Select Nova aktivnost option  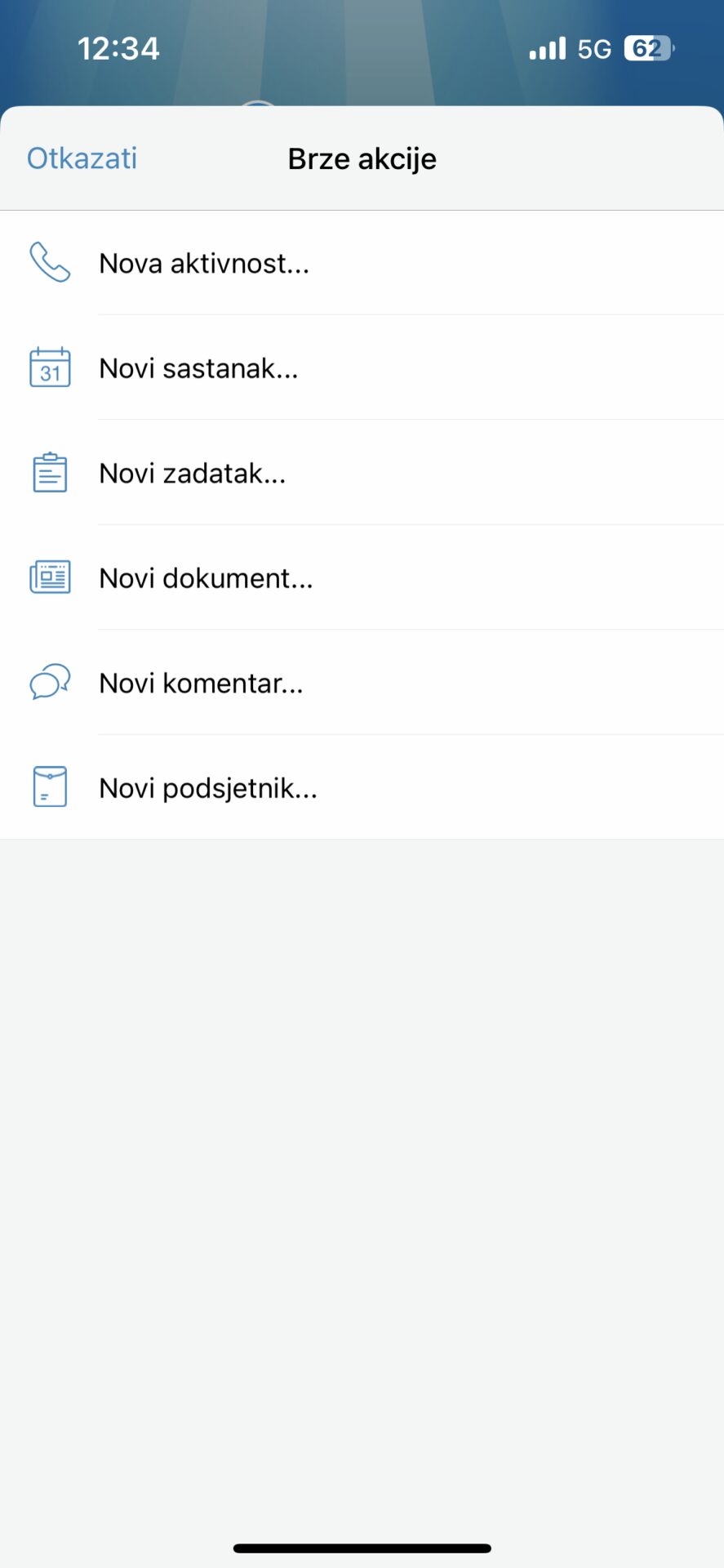[362, 263]
